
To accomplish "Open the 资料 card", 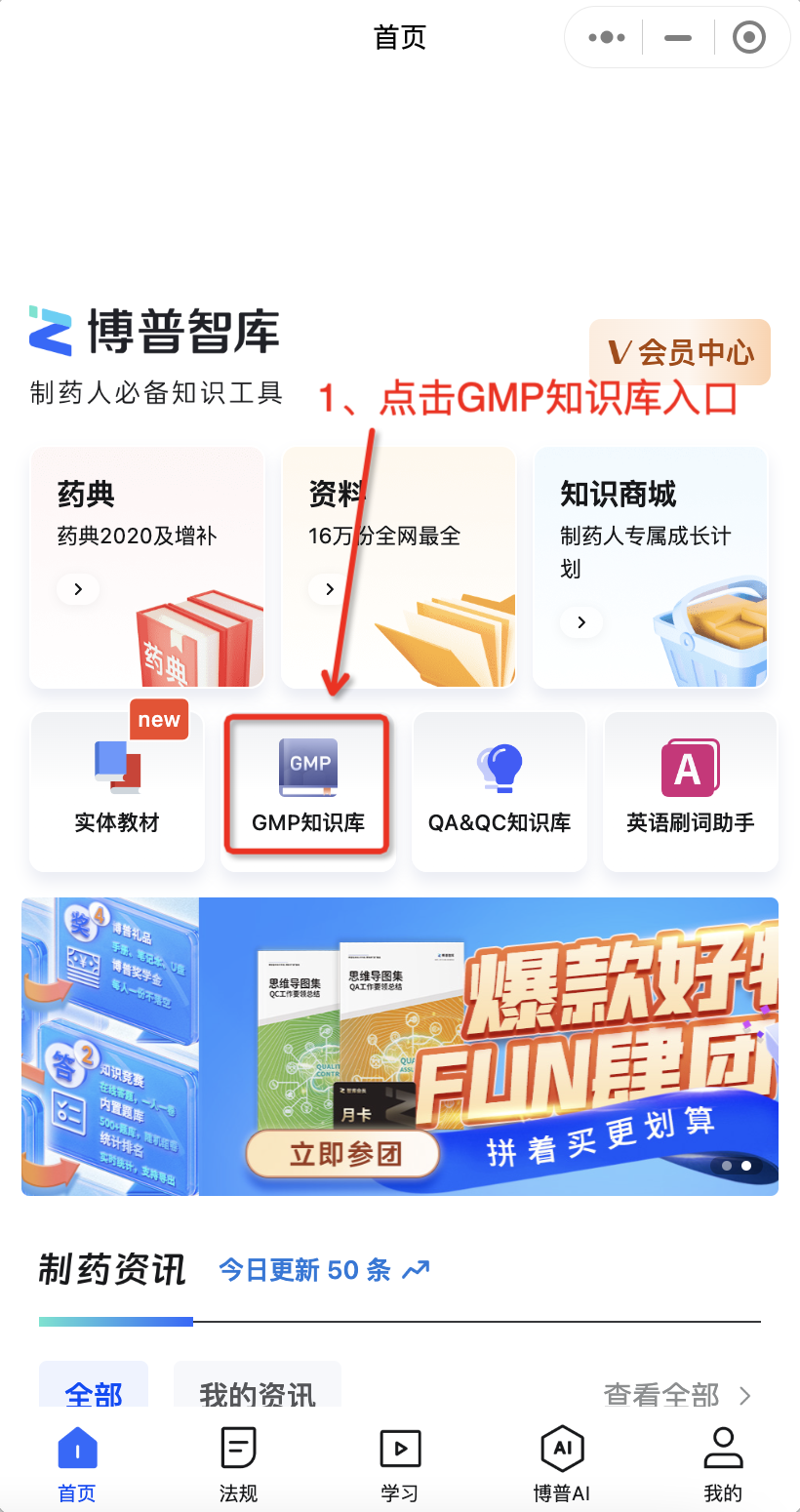I will tap(398, 567).
